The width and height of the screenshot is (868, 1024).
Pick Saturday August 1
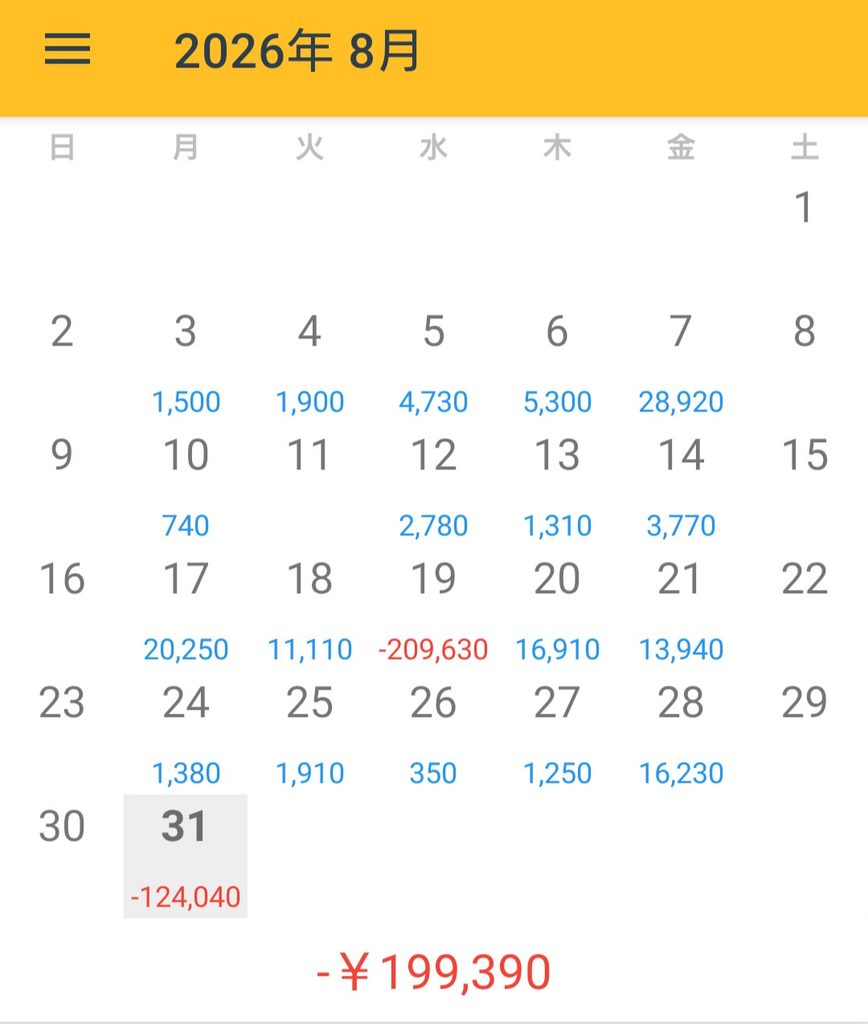point(805,238)
